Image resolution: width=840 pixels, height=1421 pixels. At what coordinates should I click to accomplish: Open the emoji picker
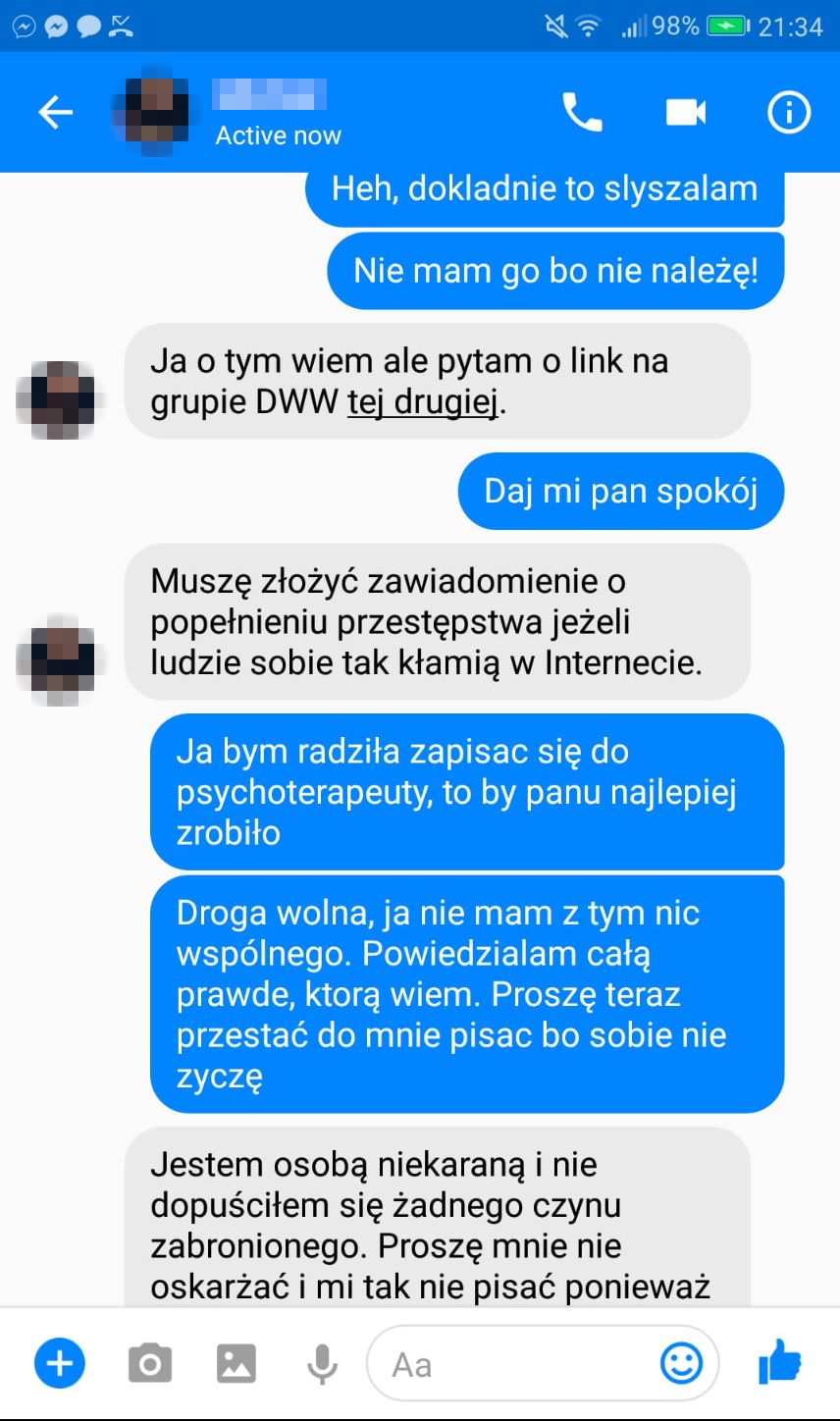[x=681, y=1364]
